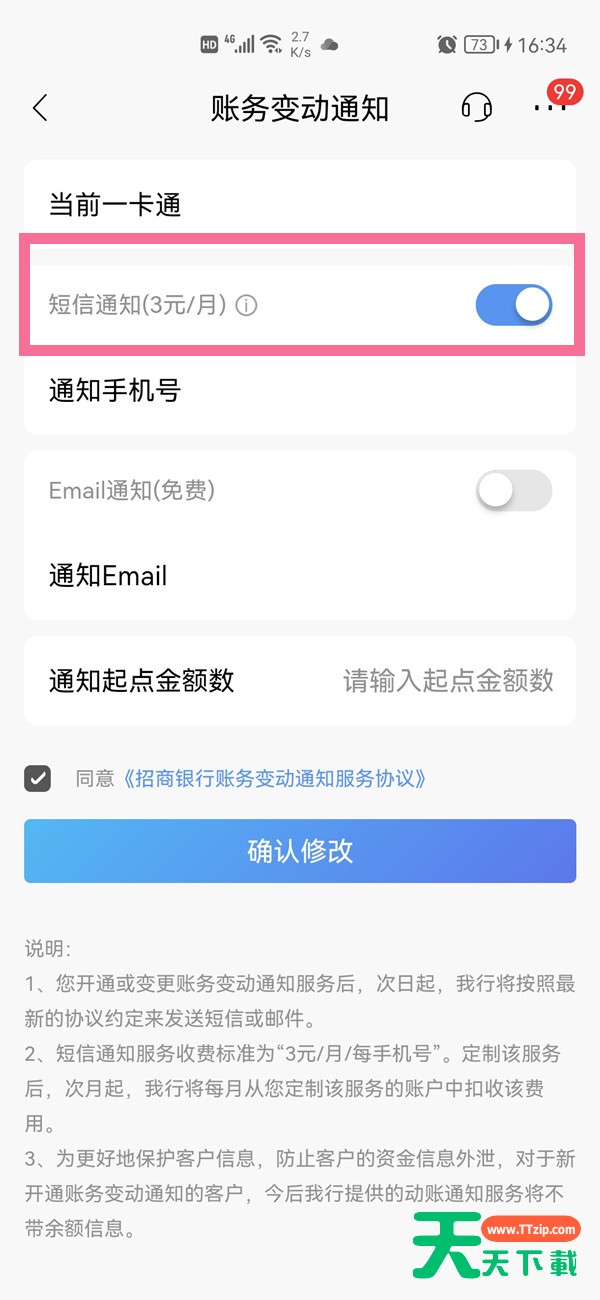Uncheck the 同意 agreement checkbox

tap(38, 778)
